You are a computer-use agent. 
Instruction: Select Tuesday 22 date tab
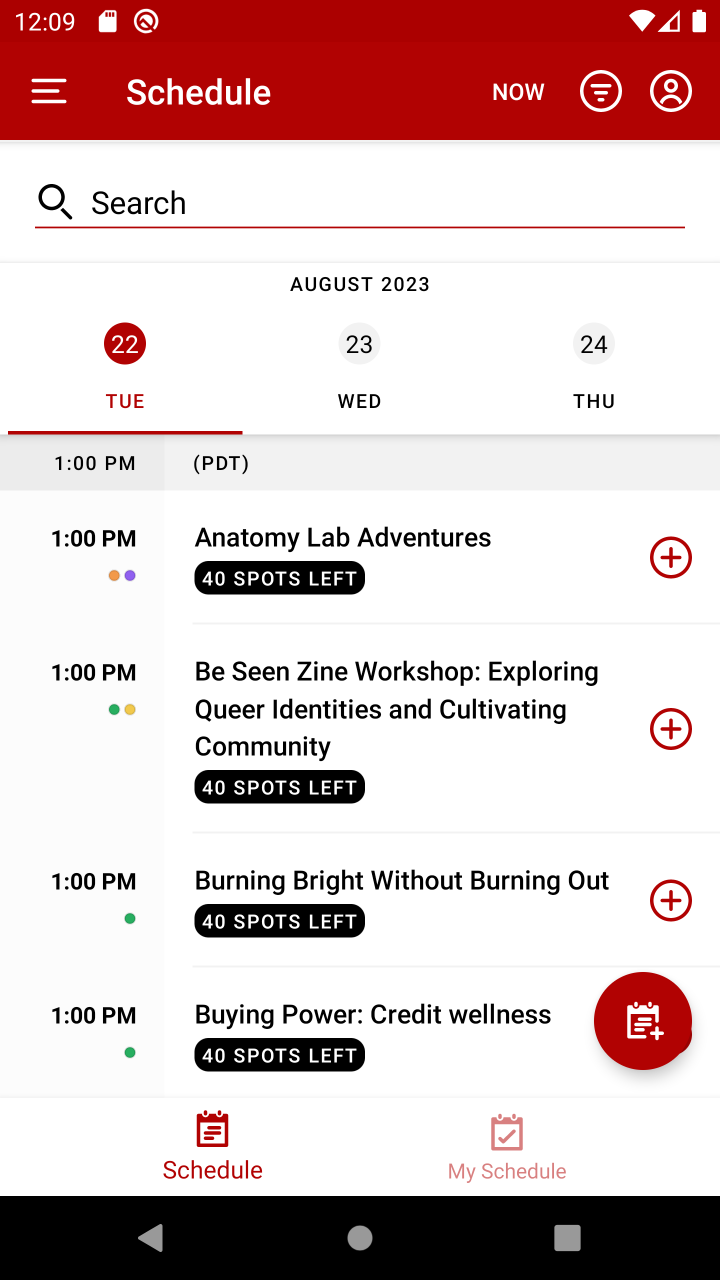coord(125,366)
